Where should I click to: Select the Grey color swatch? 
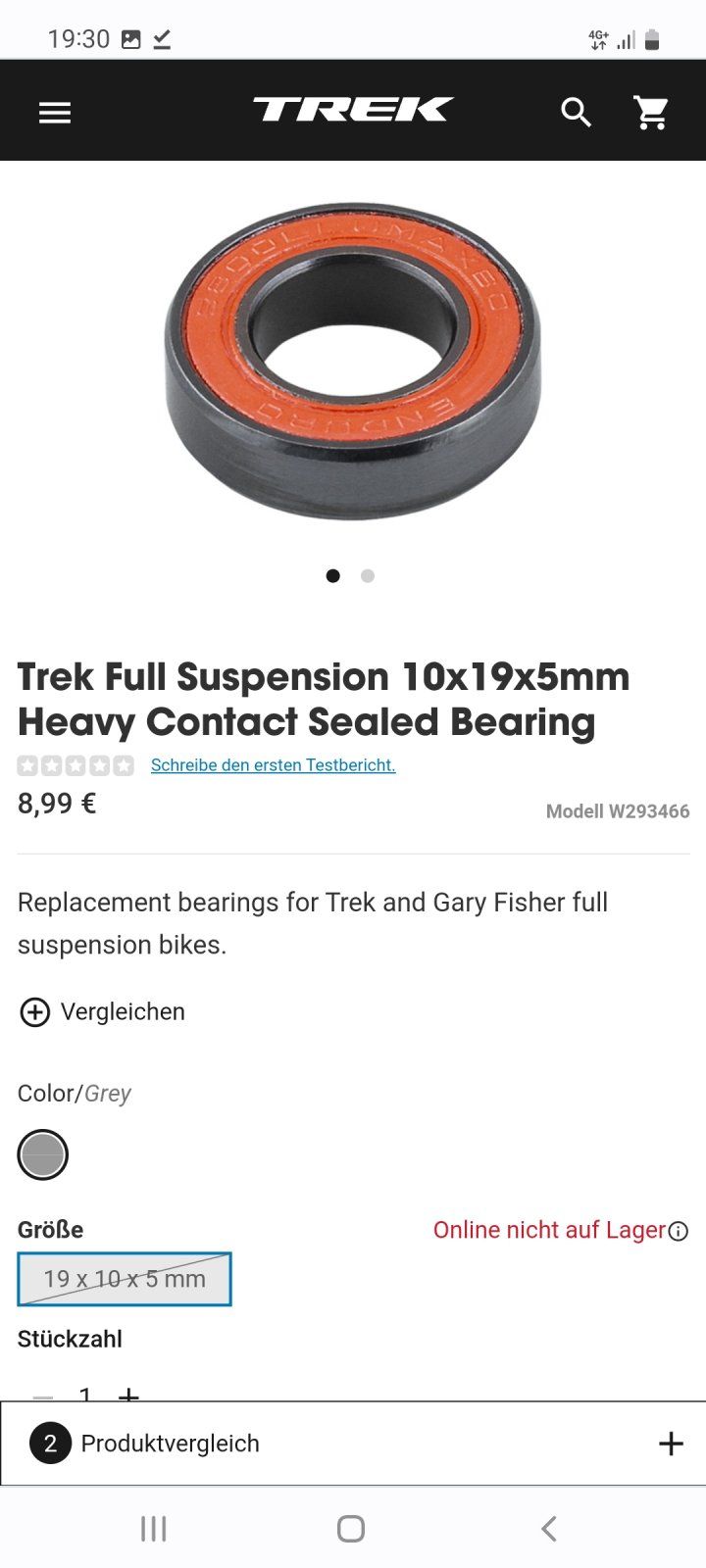point(43,1154)
